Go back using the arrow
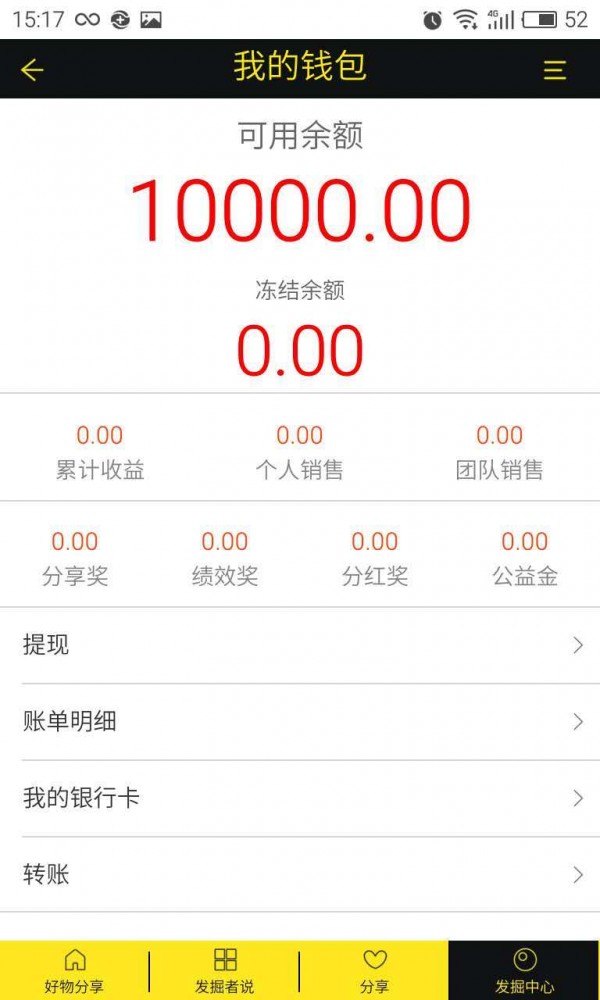Viewport: 600px width, 1000px height. (x=33, y=69)
